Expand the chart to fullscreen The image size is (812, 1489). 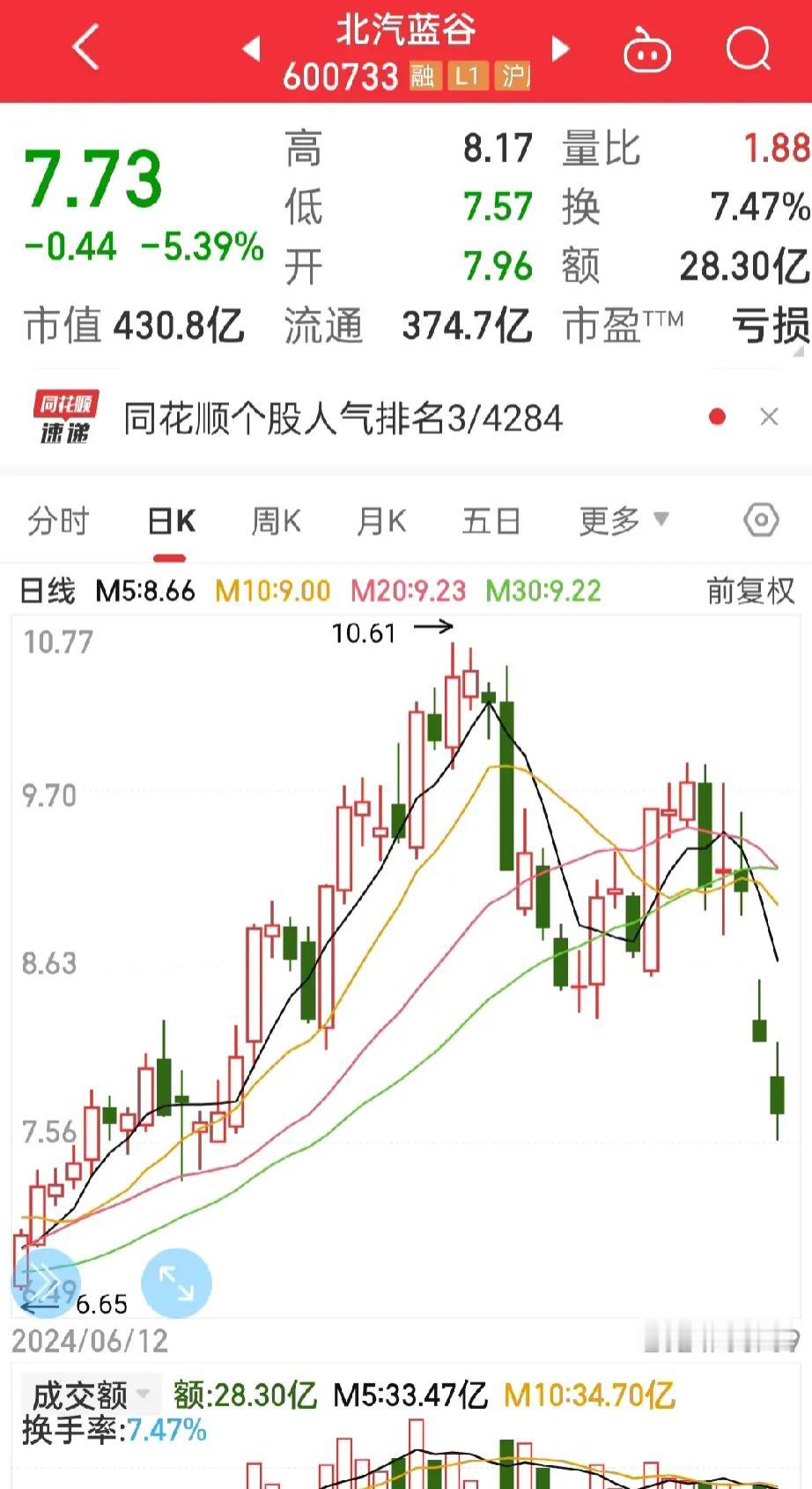(176, 1283)
